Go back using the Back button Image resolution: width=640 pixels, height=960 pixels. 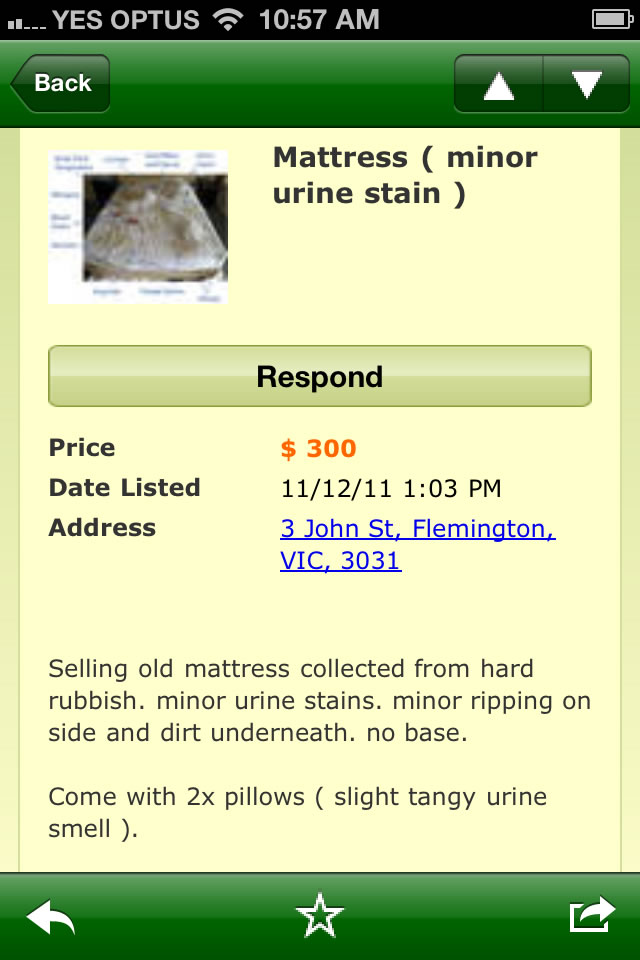pos(60,84)
